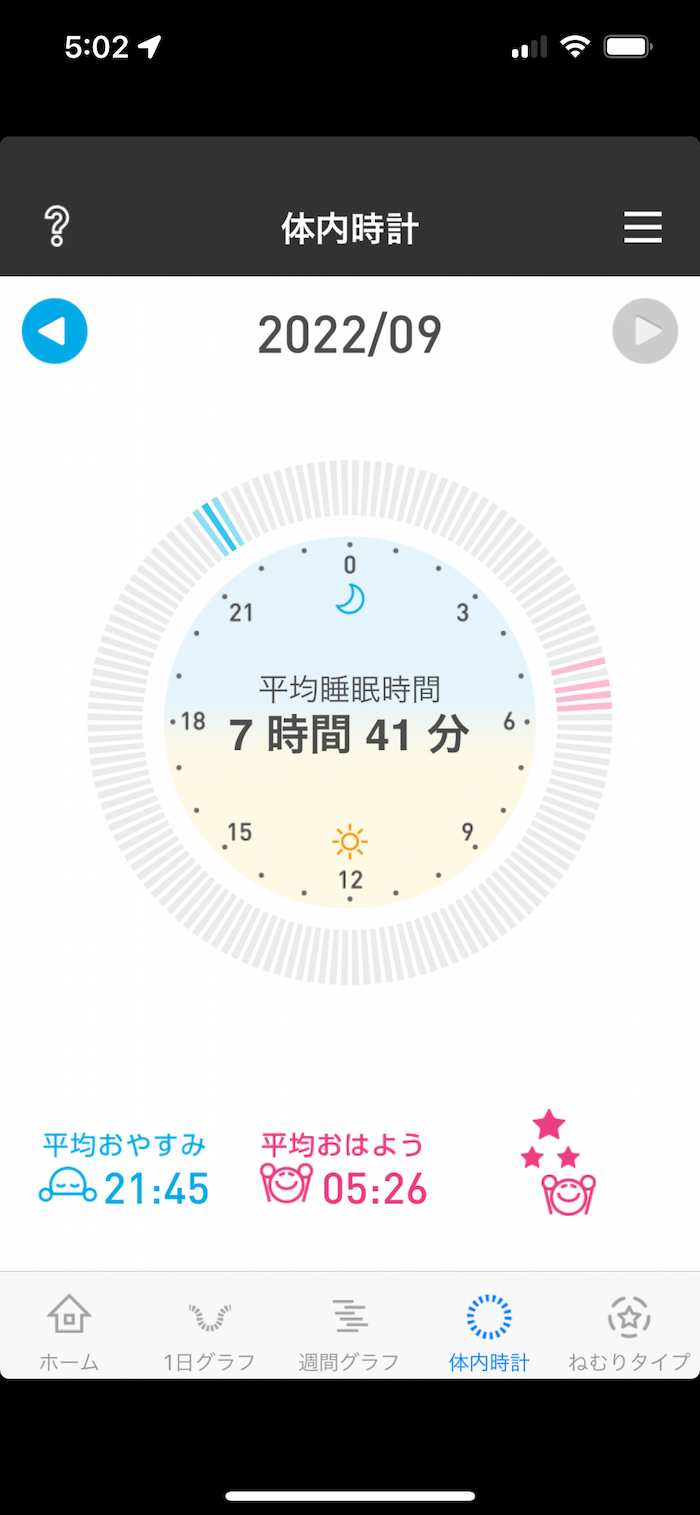
Task: Open the ねむりタイプ tab
Action: (629, 1332)
